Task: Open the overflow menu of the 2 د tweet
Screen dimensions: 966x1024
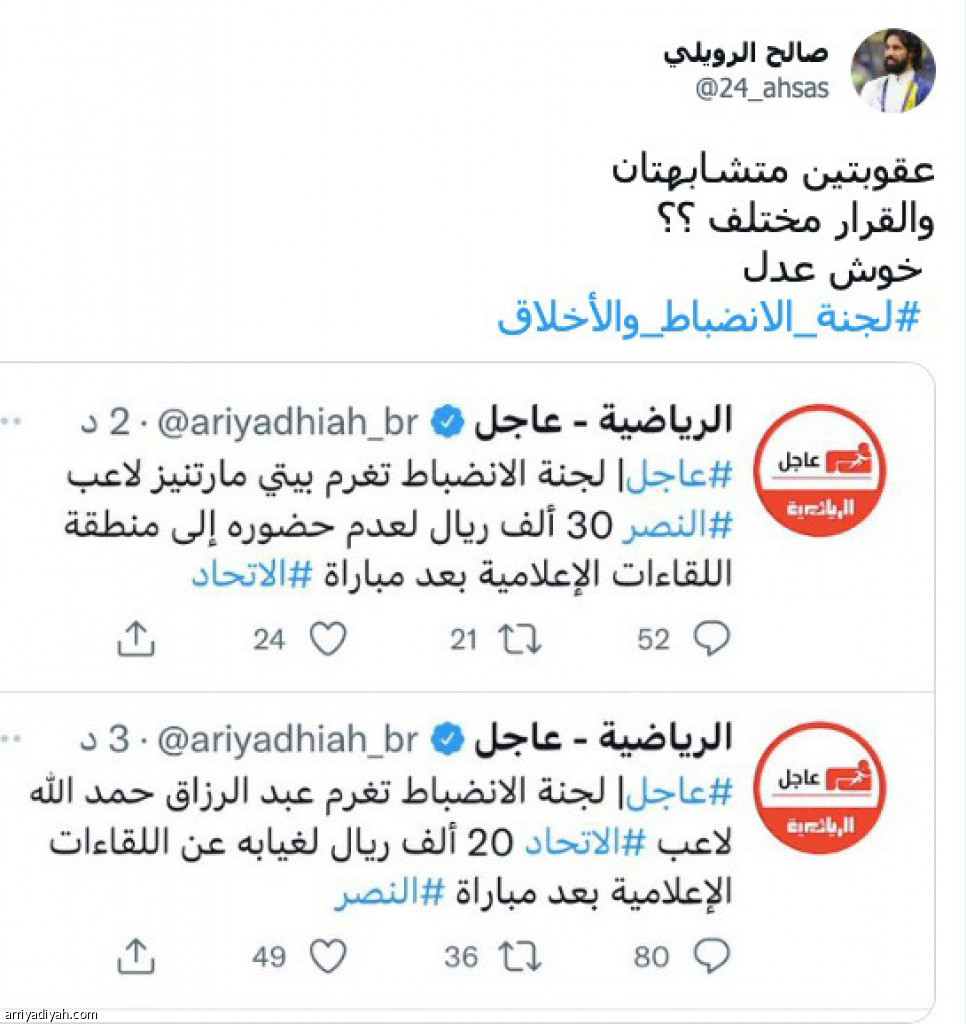Action: (x=10, y=422)
